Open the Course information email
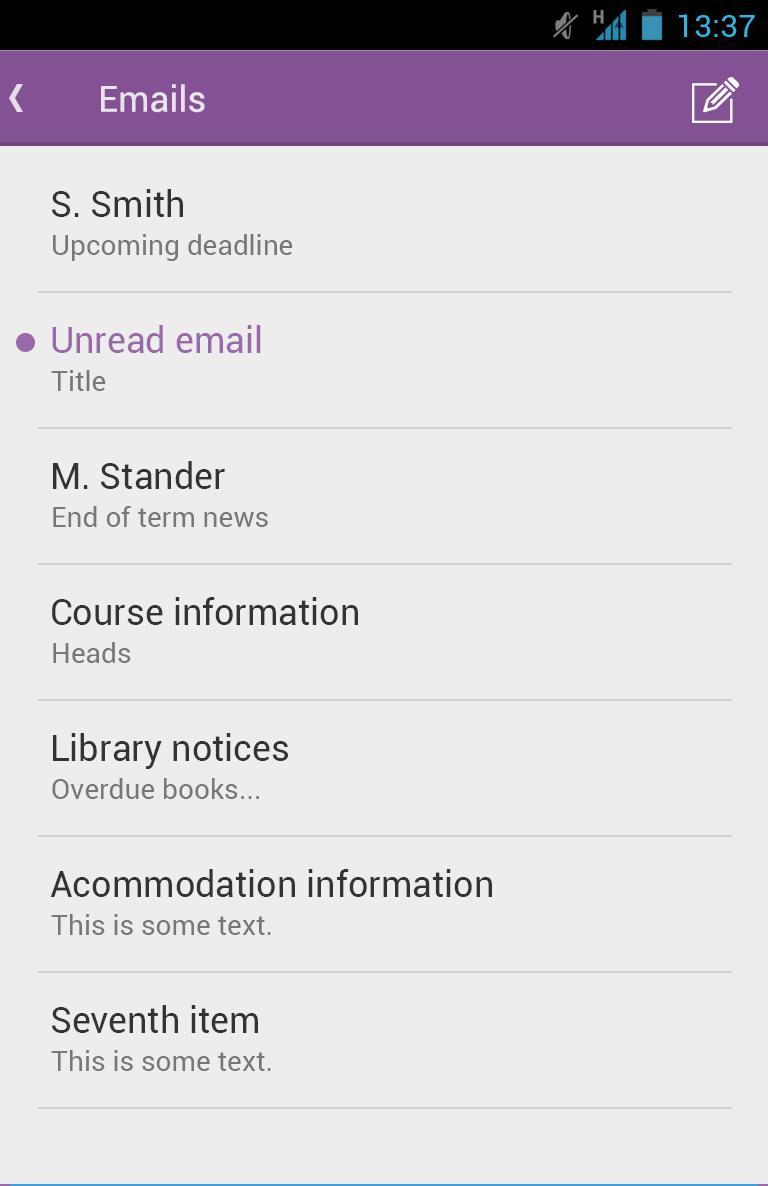Image resolution: width=768 pixels, height=1186 pixels. coord(384,631)
